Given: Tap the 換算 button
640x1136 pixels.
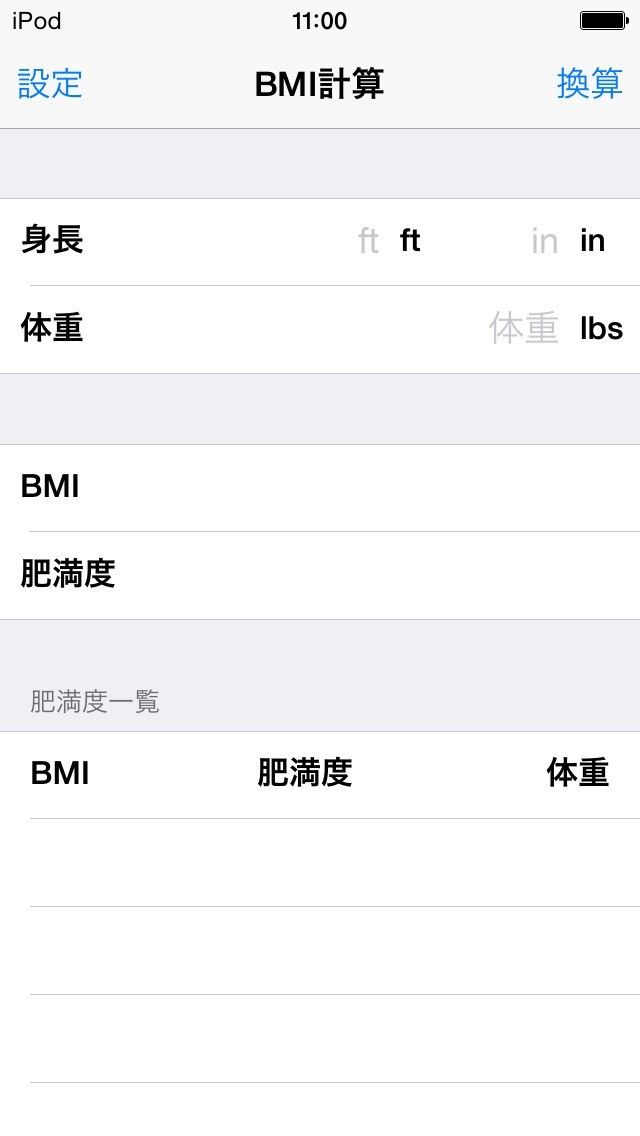Looking at the screenshot, I should (589, 84).
